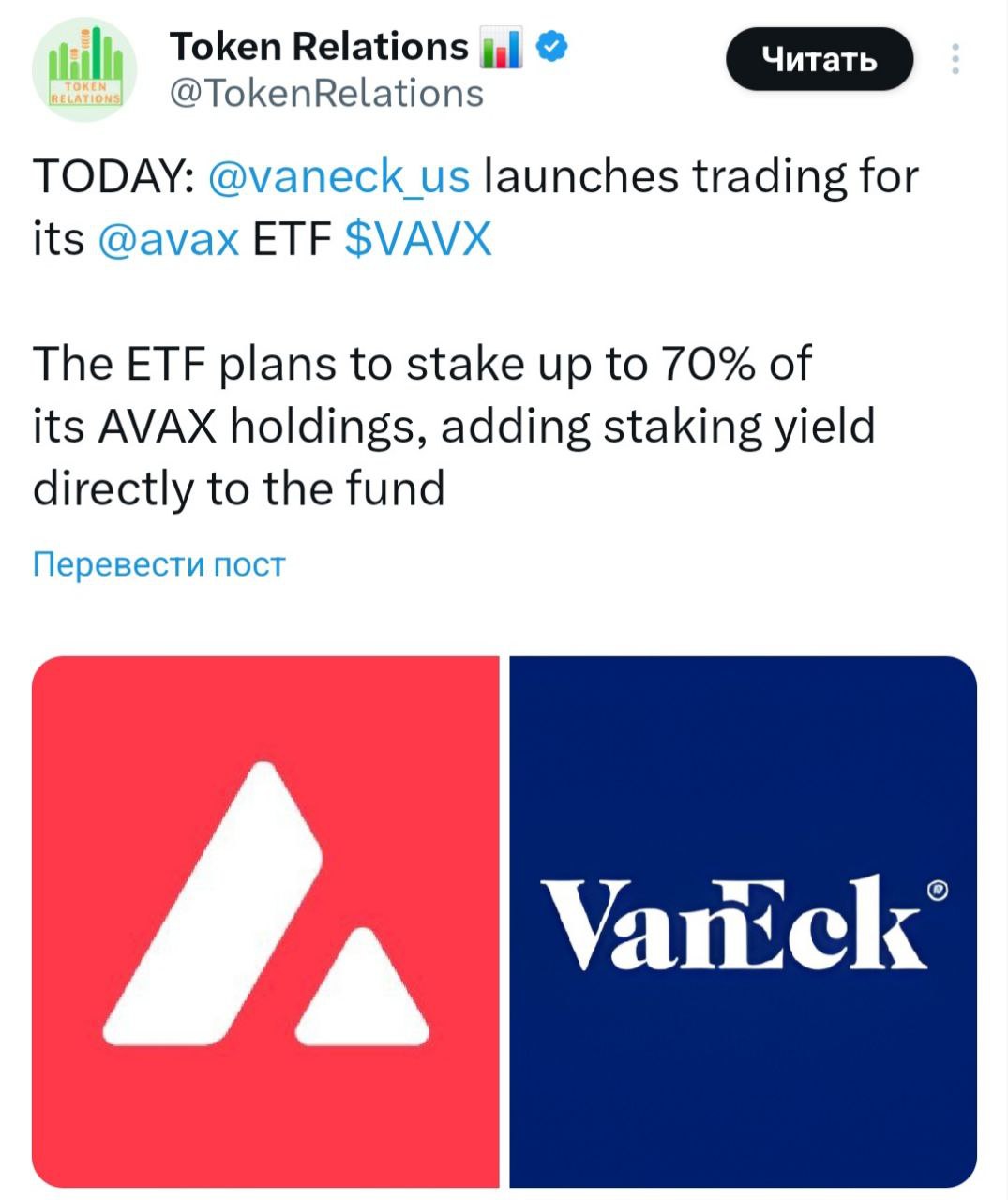Image resolution: width=1008 pixels, height=1200 pixels.
Task: Open the blue VanEck image
Action: [x=743, y=922]
